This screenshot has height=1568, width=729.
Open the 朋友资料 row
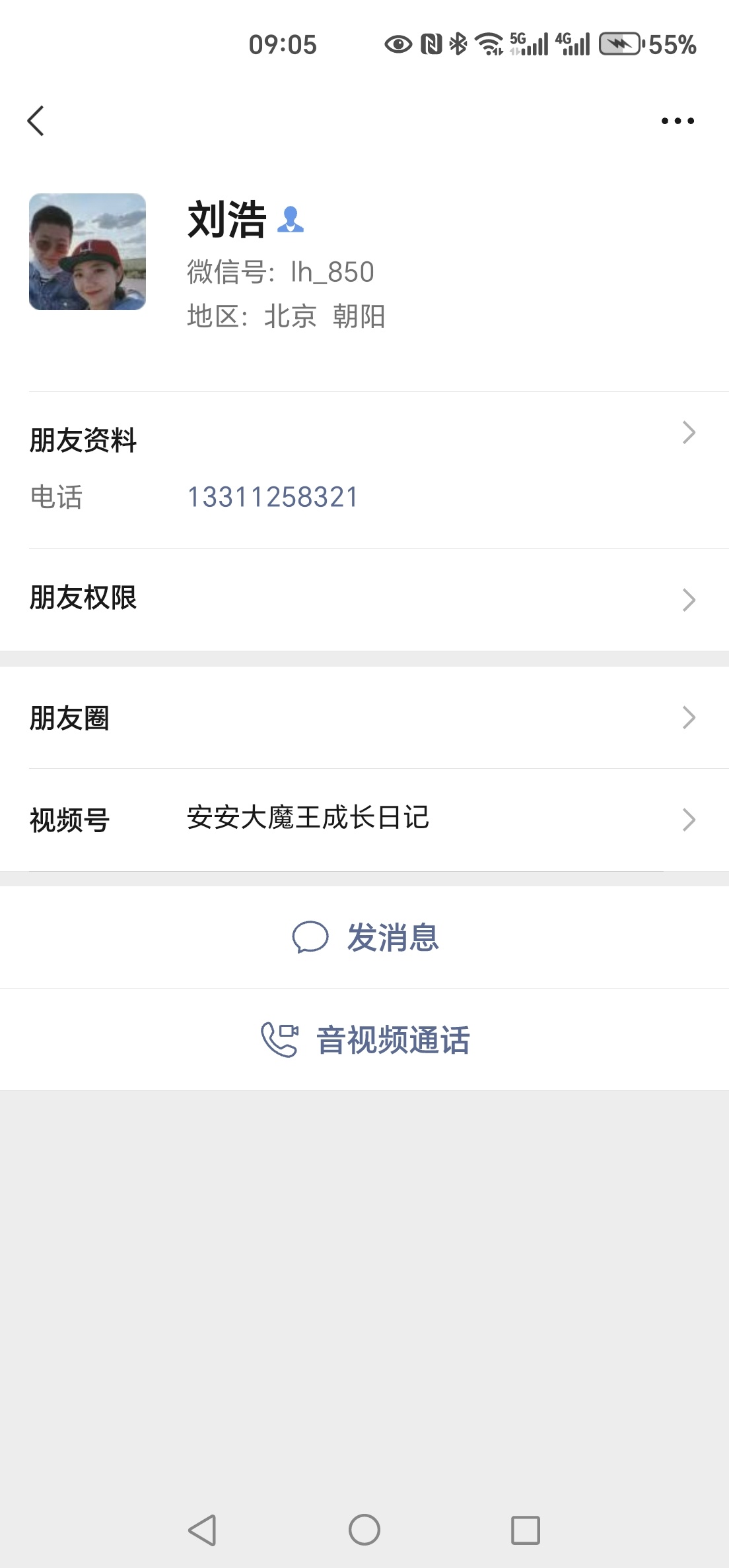[363, 439]
